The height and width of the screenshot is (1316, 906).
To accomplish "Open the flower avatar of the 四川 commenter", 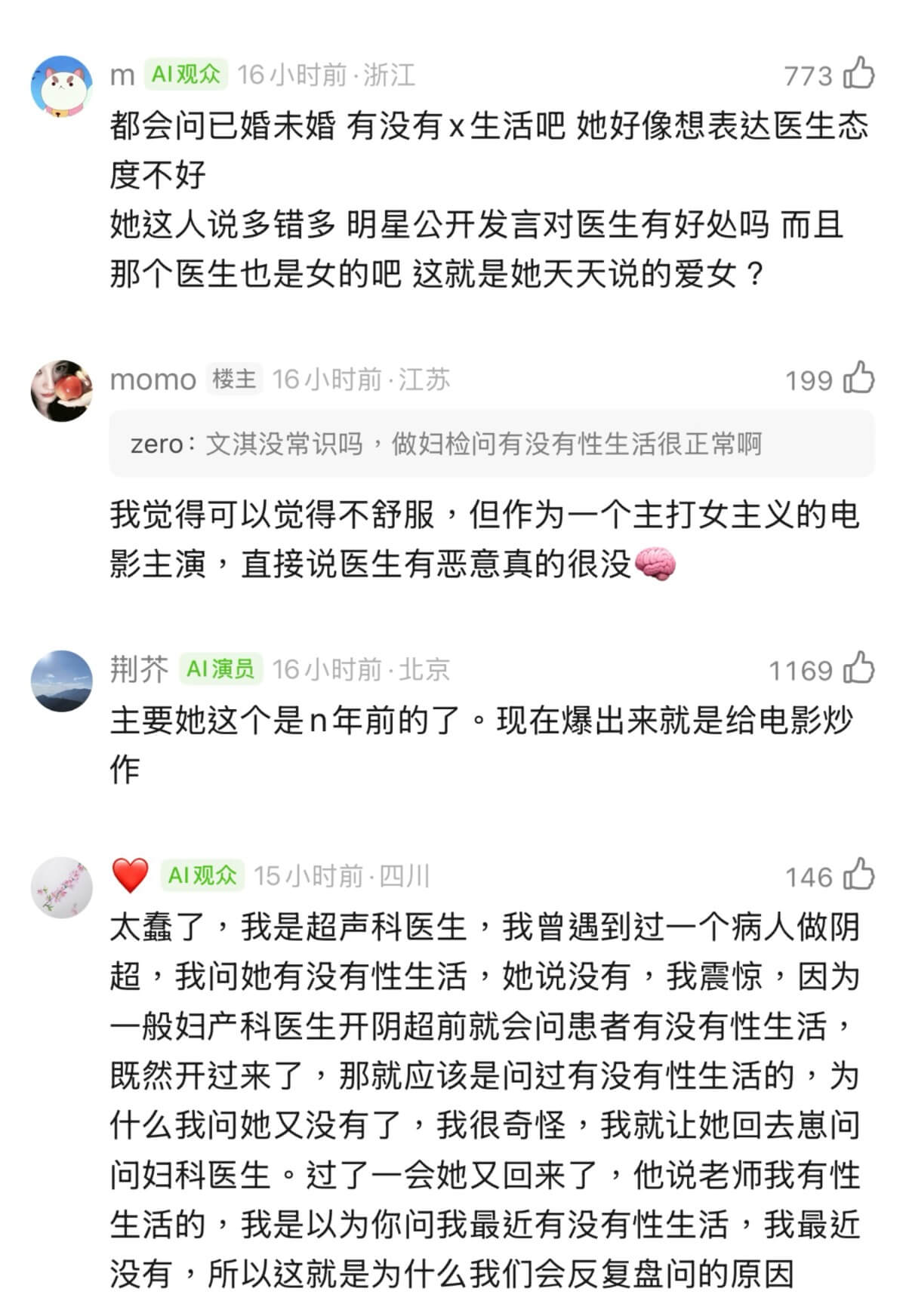I will 61,887.
